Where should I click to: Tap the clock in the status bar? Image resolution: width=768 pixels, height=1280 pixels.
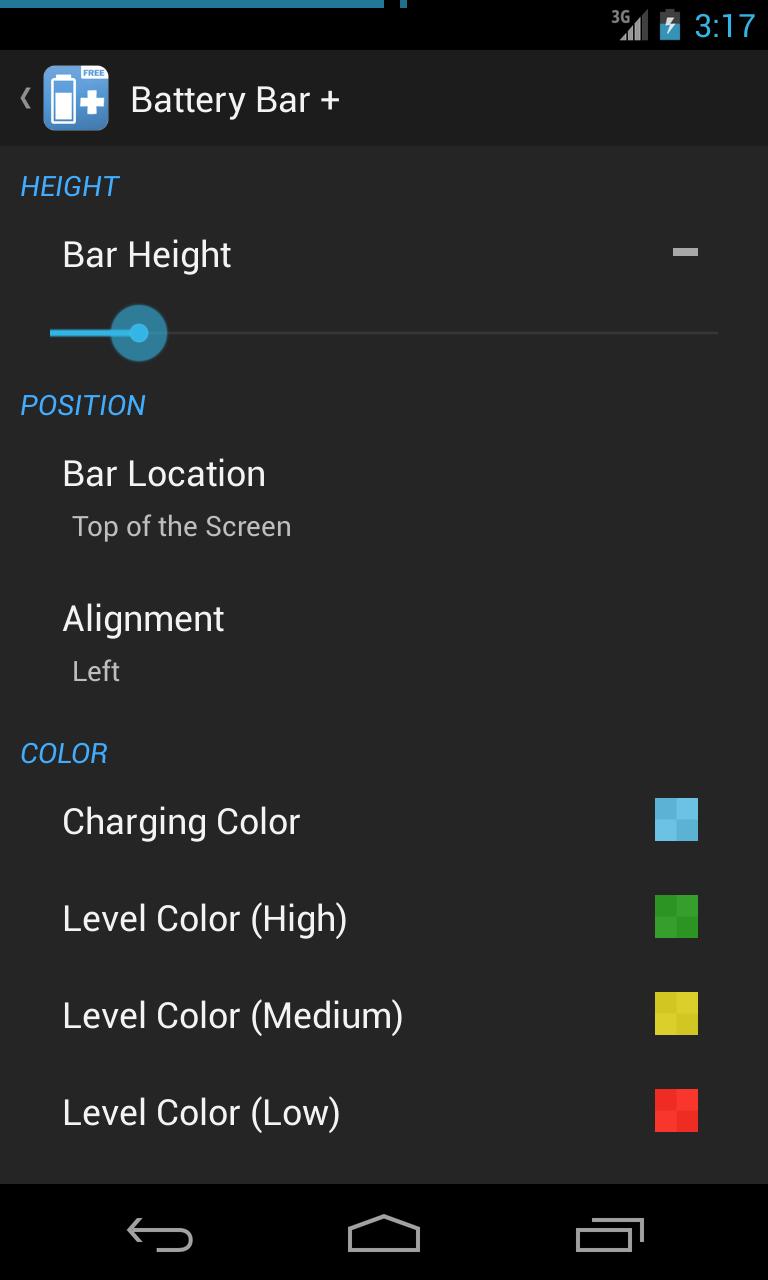tap(725, 27)
